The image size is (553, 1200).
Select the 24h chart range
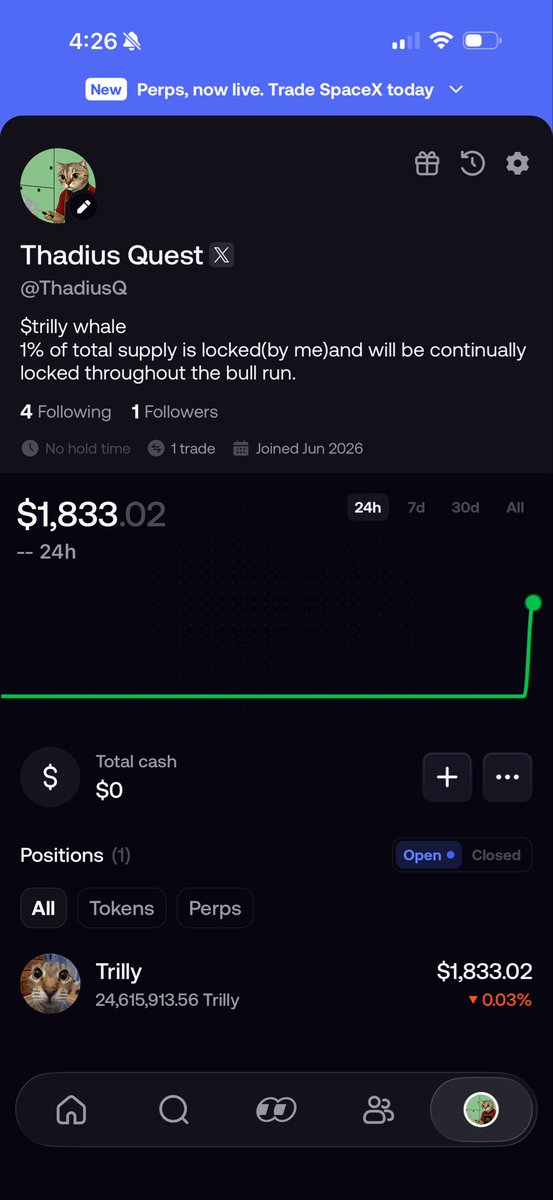pyautogui.click(x=367, y=508)
